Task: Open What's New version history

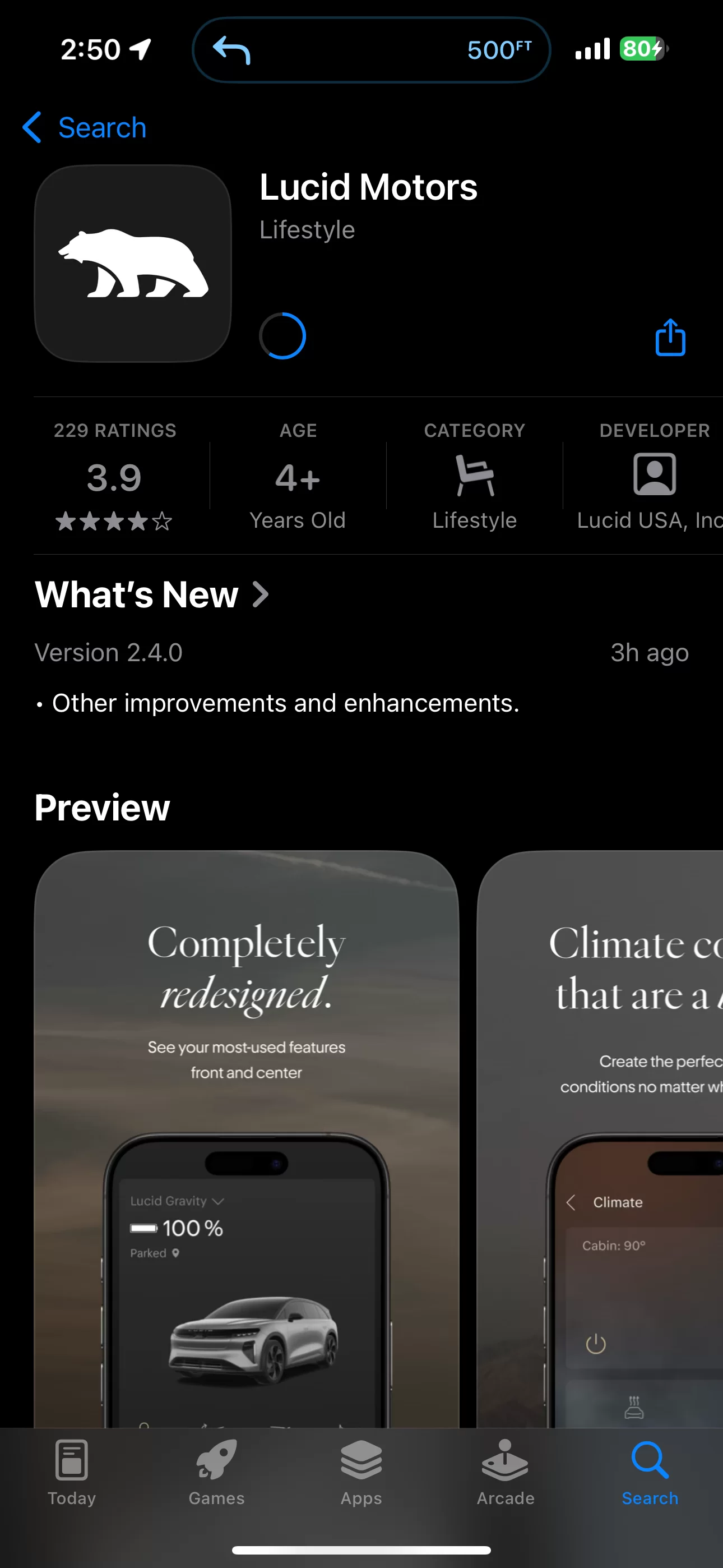Action: click(152, 594)
